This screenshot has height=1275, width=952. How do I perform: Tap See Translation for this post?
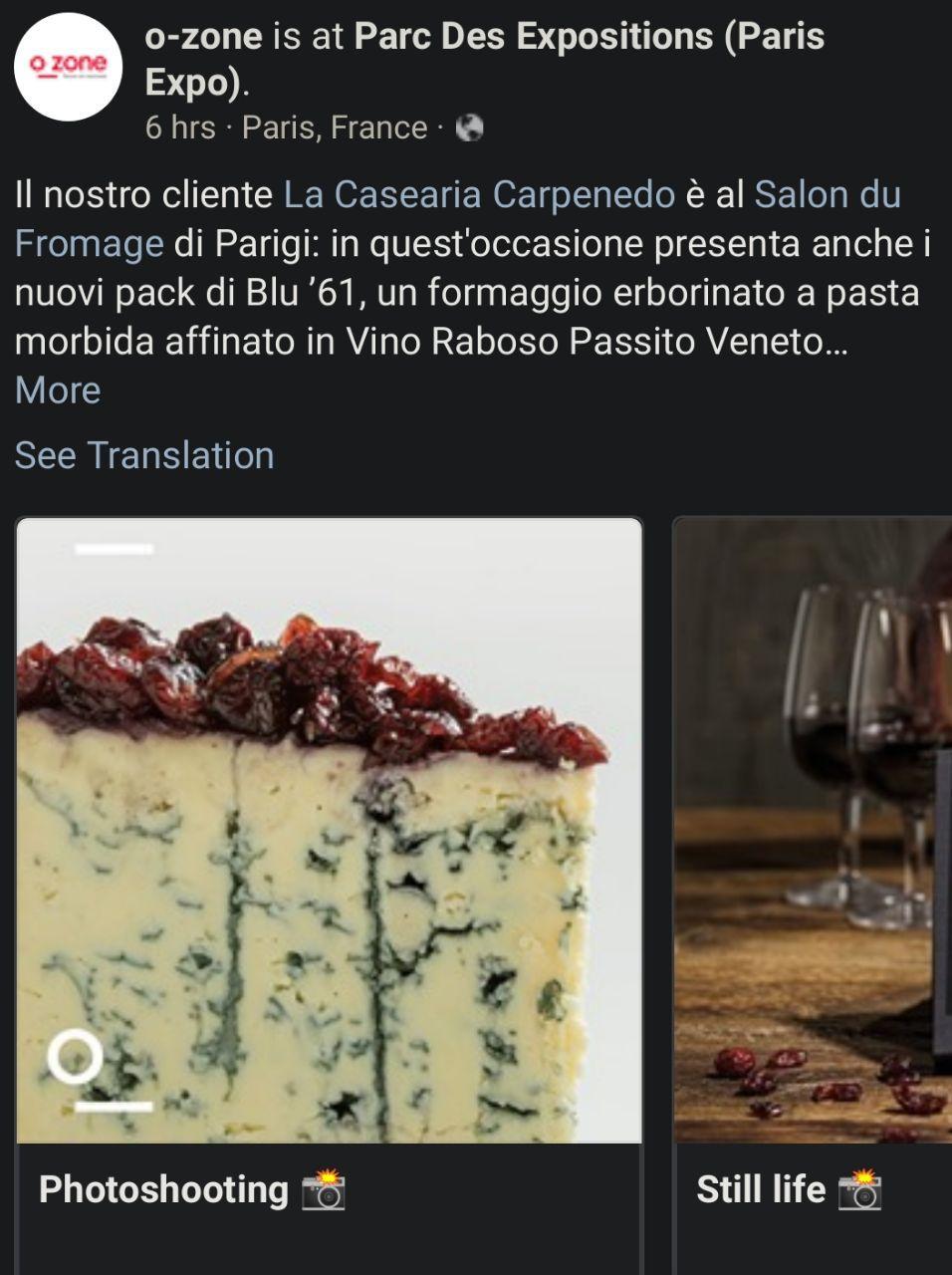pos(144,455)
